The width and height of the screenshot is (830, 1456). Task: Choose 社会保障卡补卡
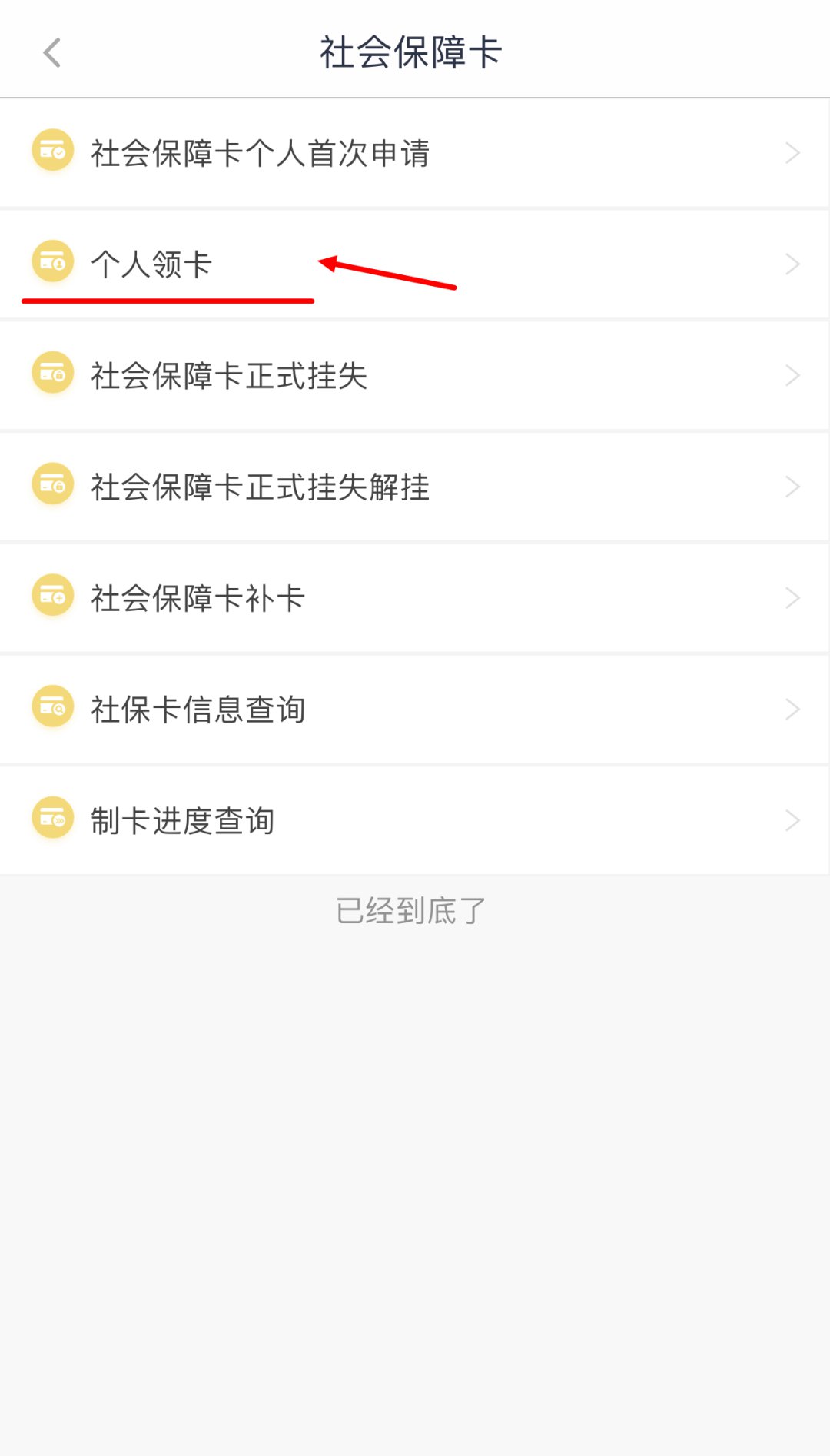[198, 598]
